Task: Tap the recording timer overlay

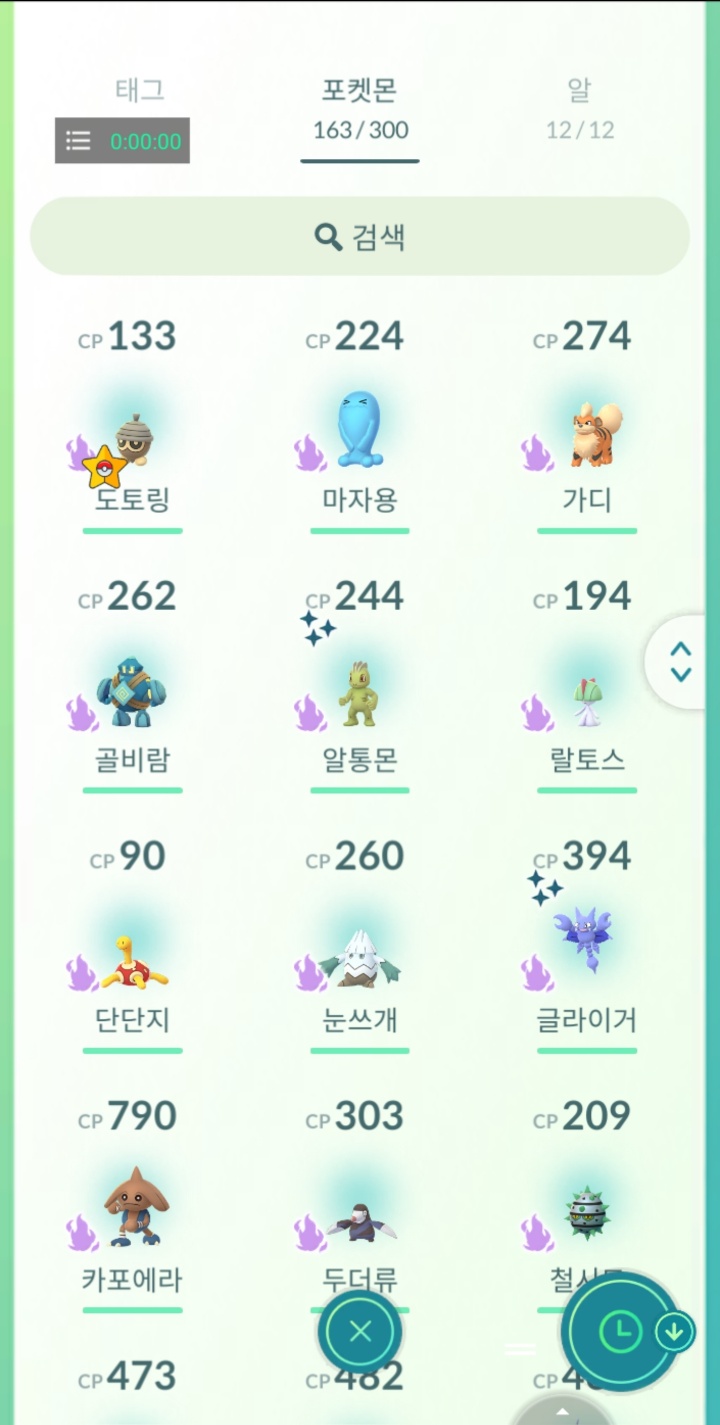Action: [122, 141]
